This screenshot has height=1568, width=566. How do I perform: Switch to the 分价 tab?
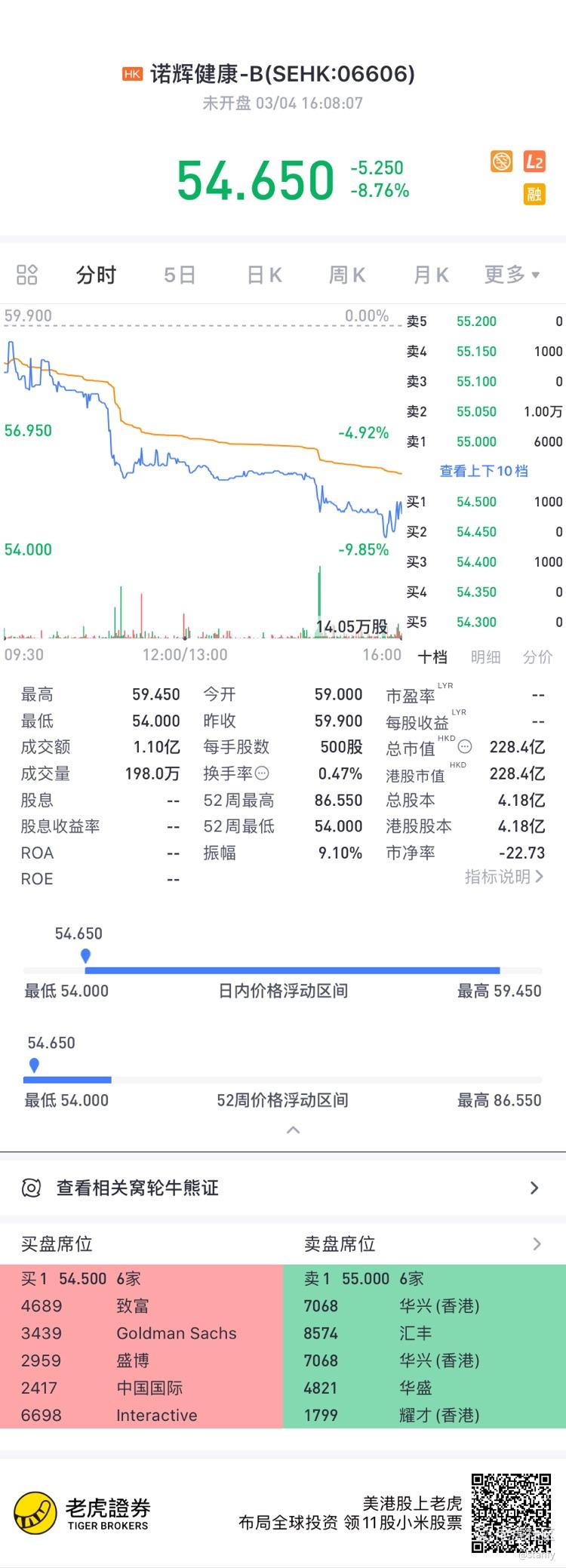pyautogui.click(x=537, y=656)
